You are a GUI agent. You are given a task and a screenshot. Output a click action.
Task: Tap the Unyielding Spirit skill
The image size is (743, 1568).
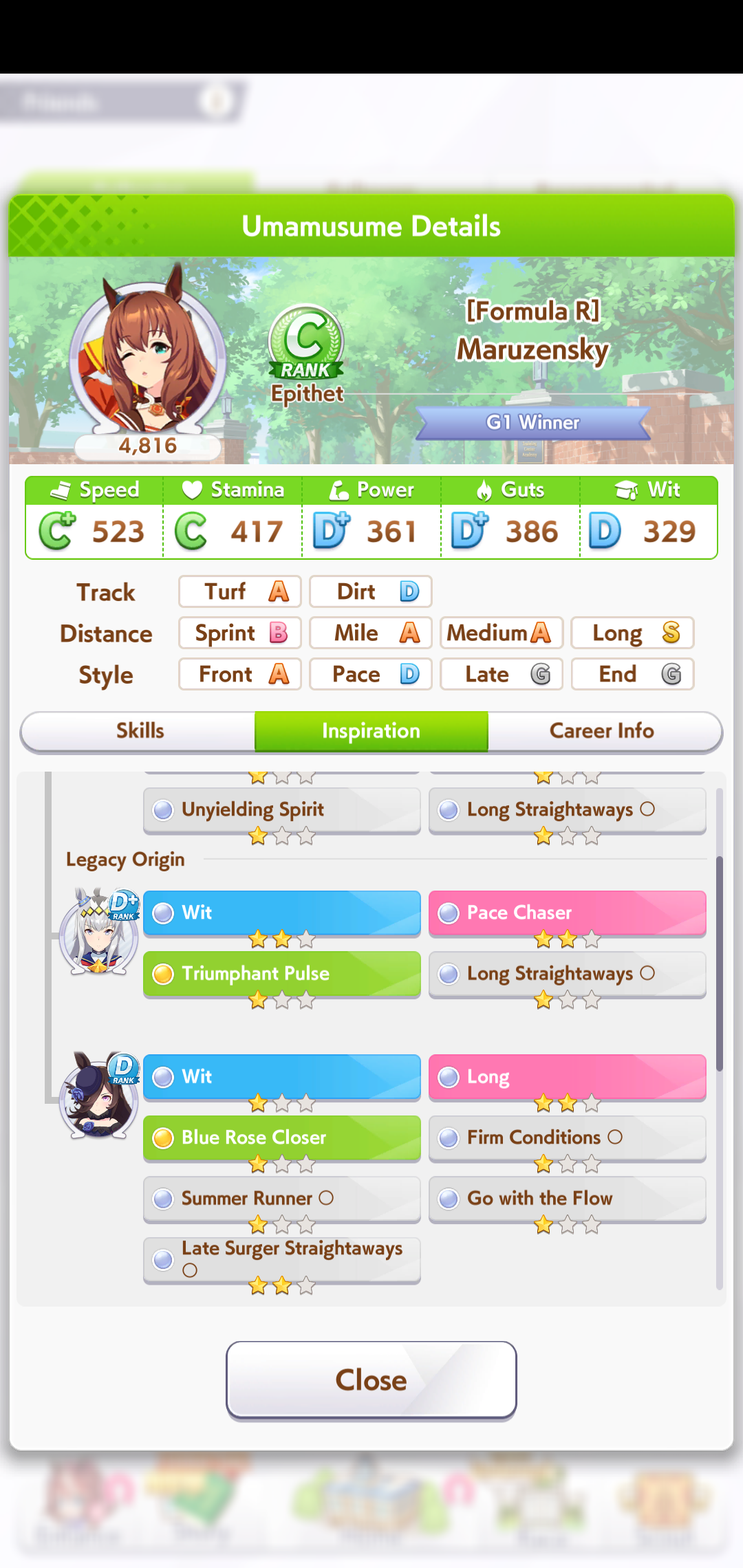281,809
